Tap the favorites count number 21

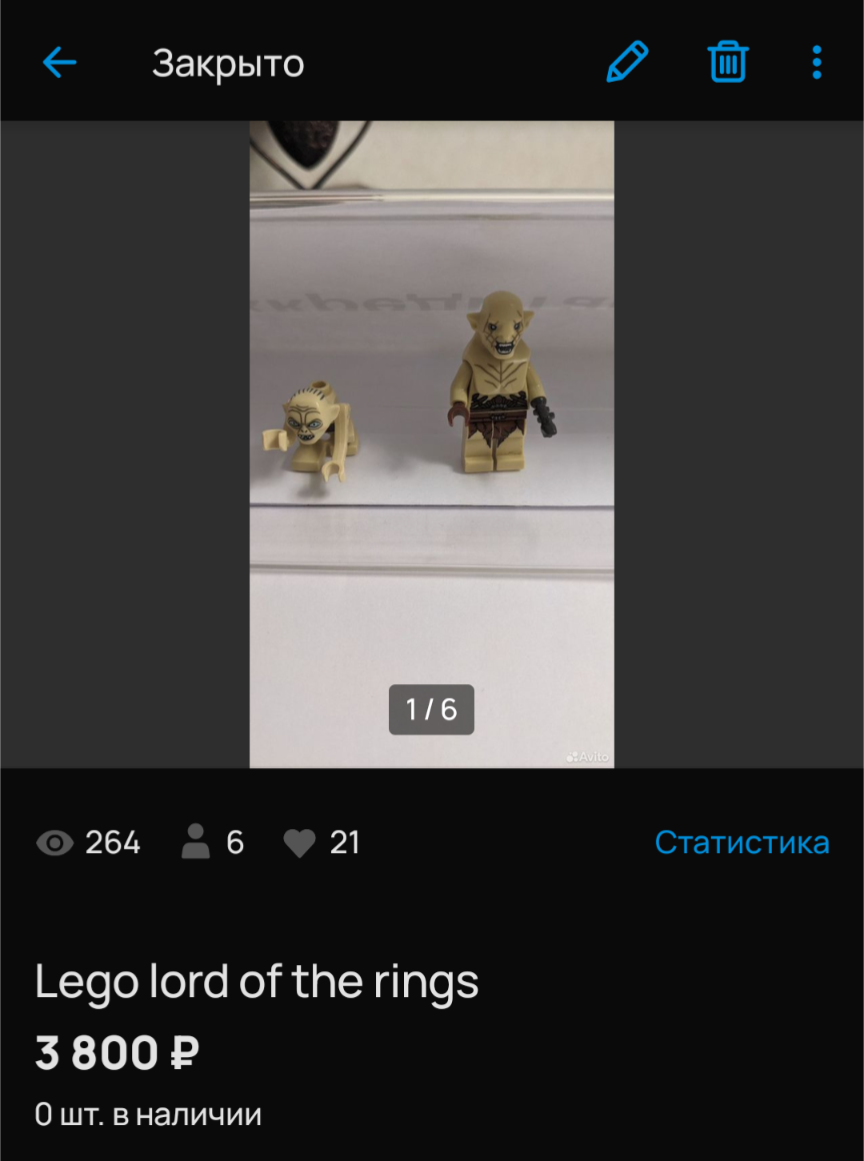(x=348, y=843)
